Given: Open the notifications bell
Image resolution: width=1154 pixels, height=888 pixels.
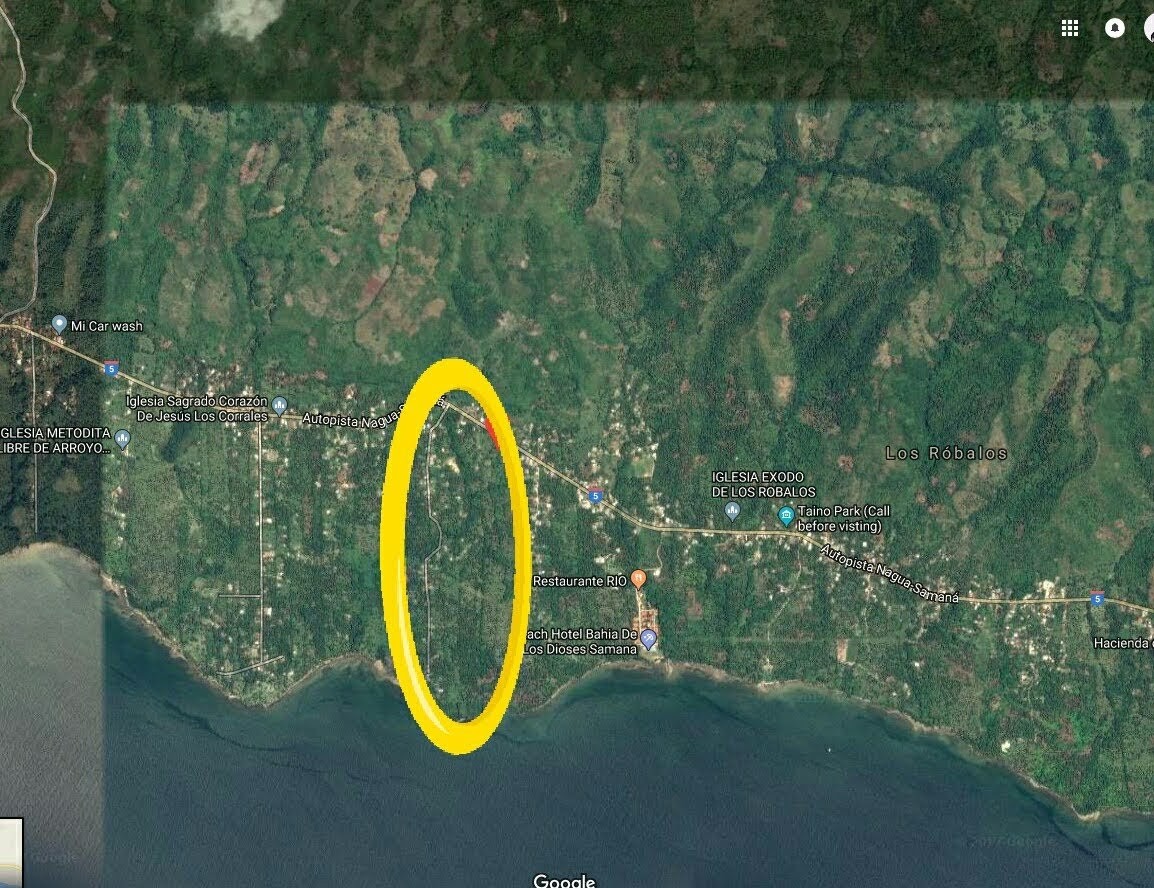Looking at the screenshot, I should coord(1114,28).
